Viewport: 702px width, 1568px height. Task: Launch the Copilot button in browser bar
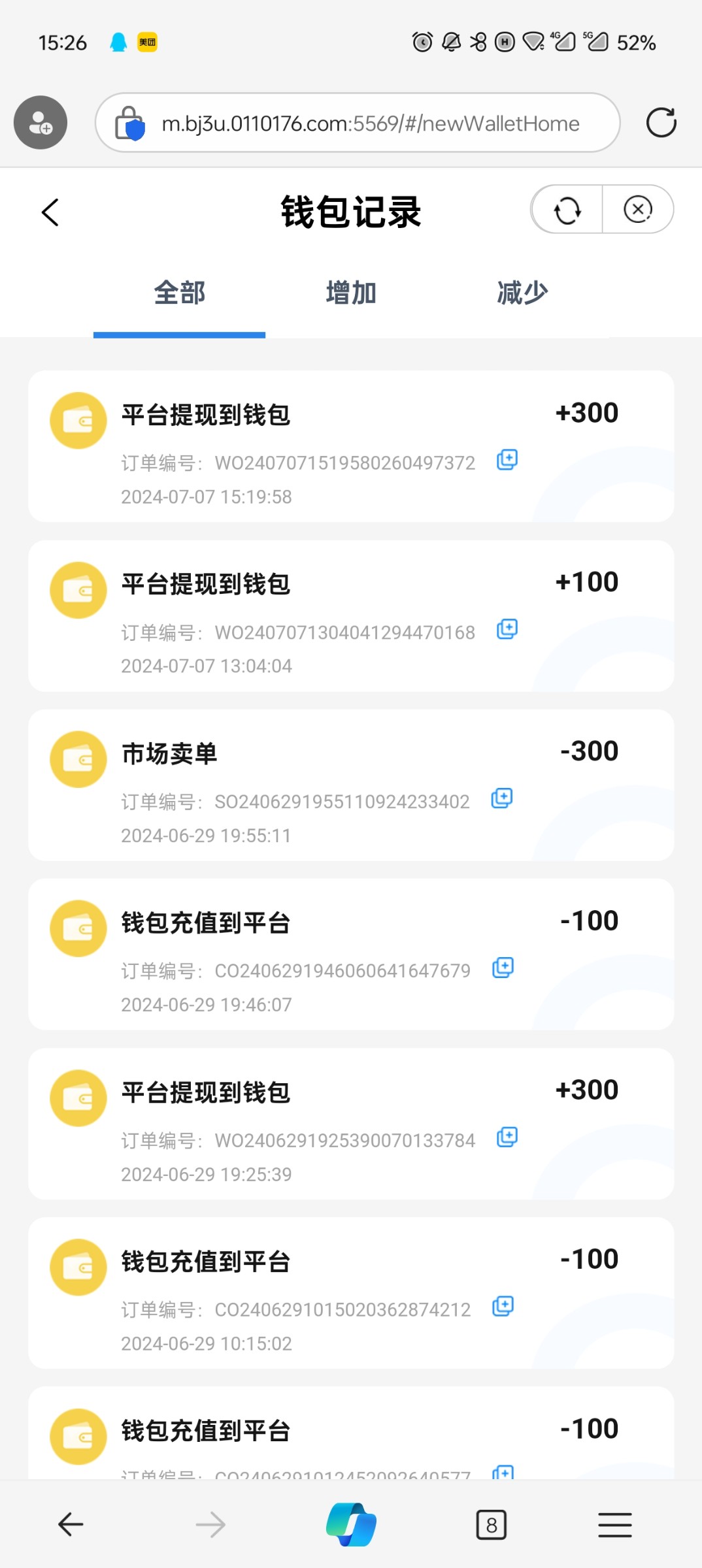pyautogui.click(x=351, y=1525)
